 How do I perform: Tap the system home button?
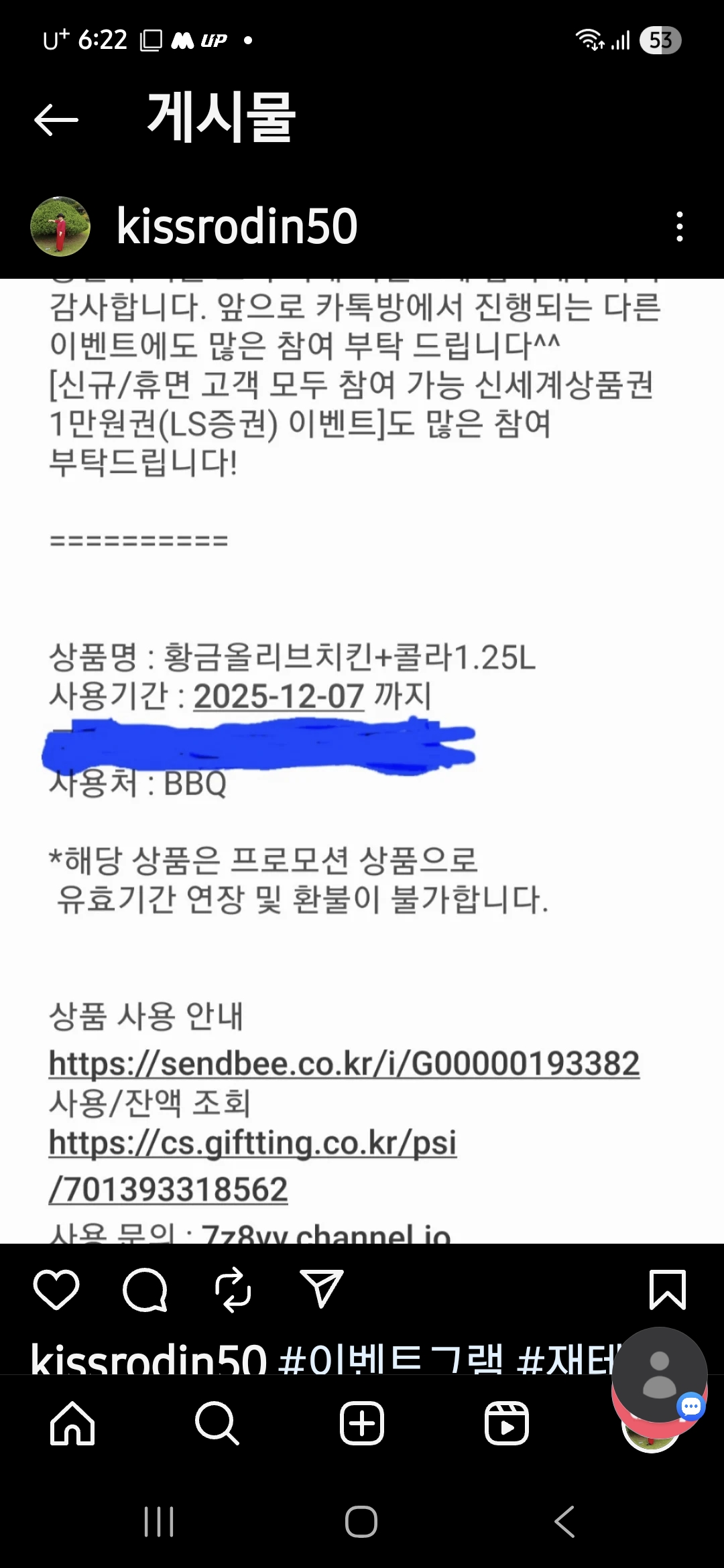[361, 1522]
